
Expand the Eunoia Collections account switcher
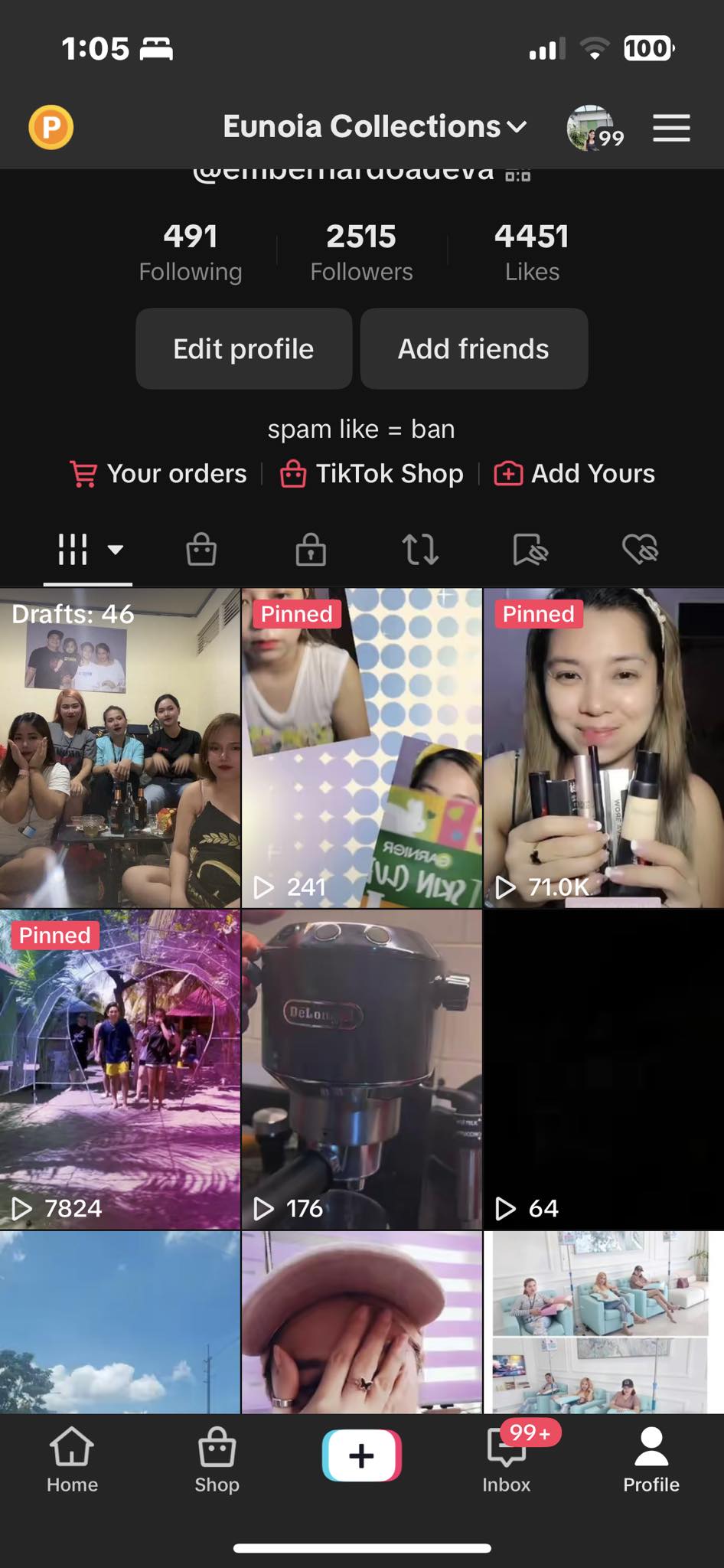(x=374, y=127)
